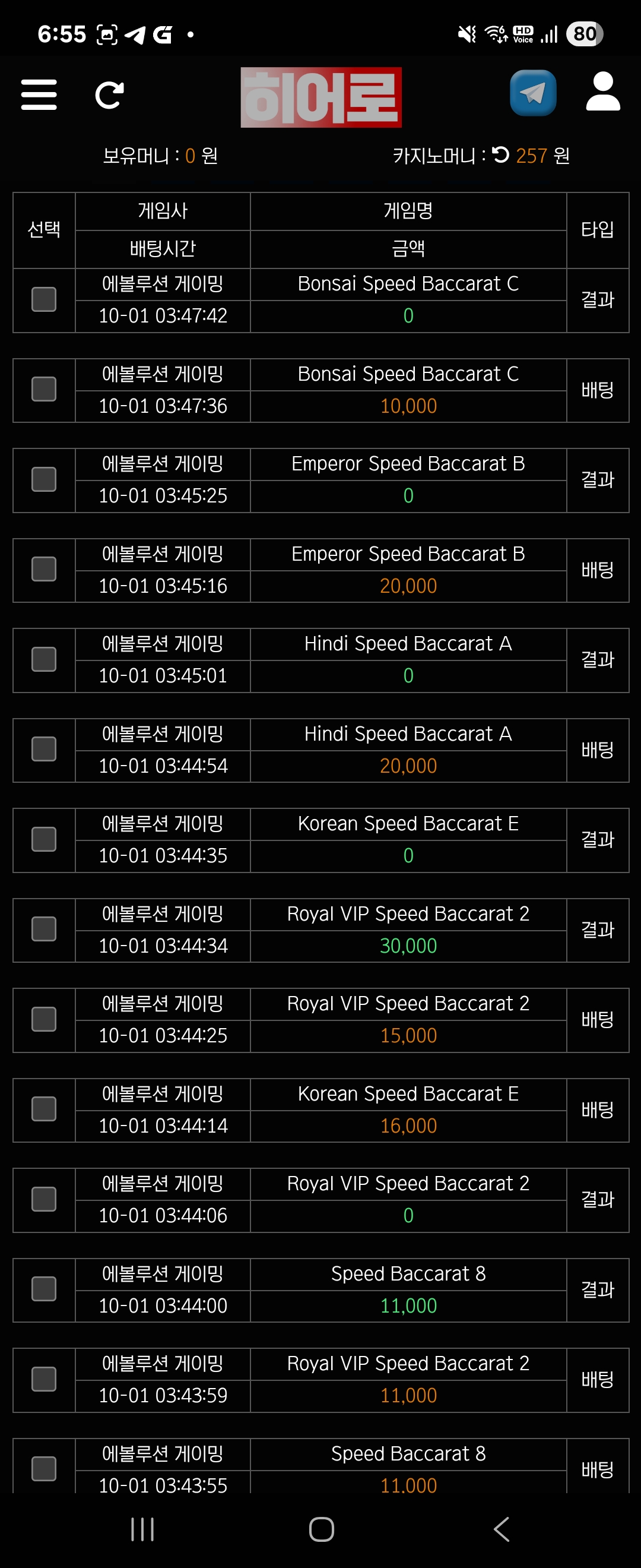Refresh casino money balance icon
The height and width of the screenshot is (1568, 641).
tap(500, 154)
